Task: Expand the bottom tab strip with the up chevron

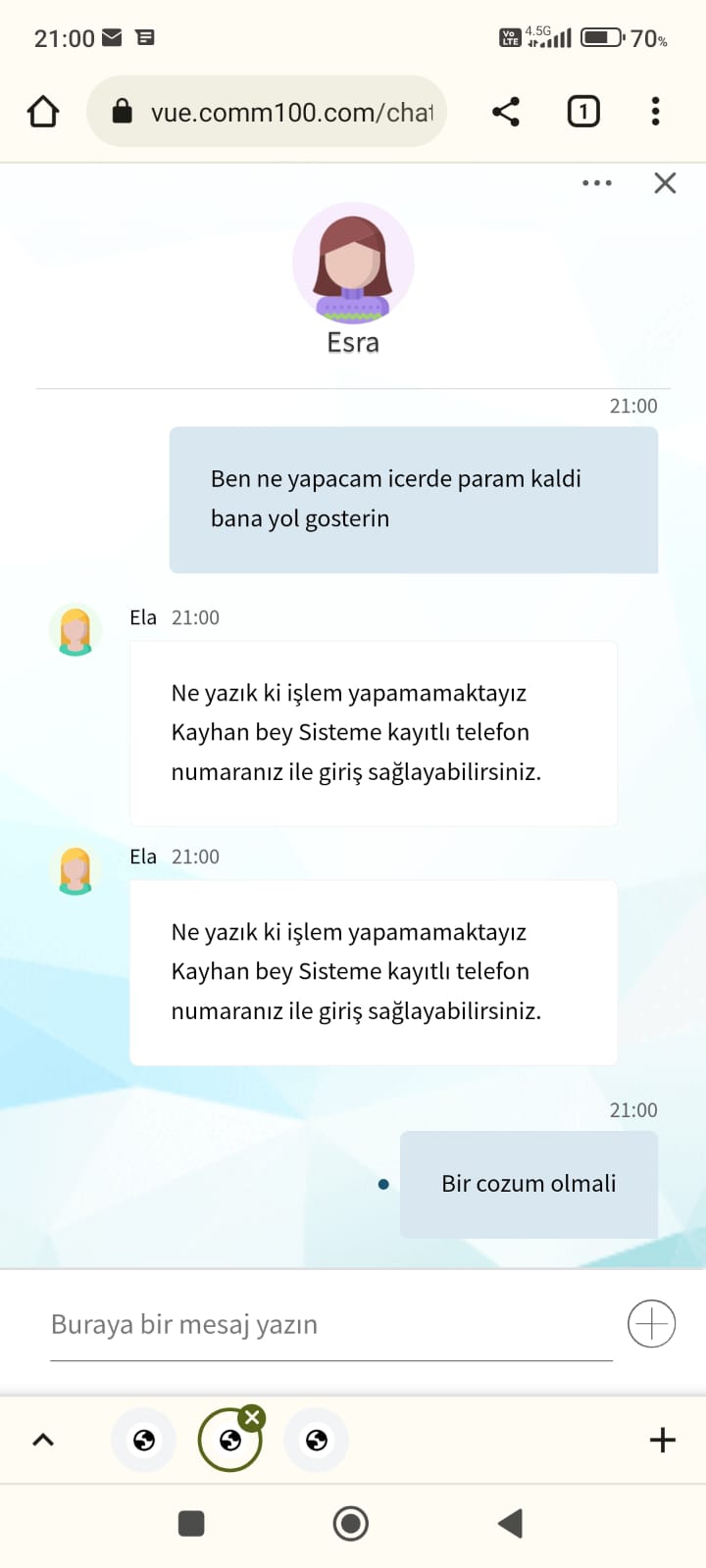Action: tap(43, 1440)
